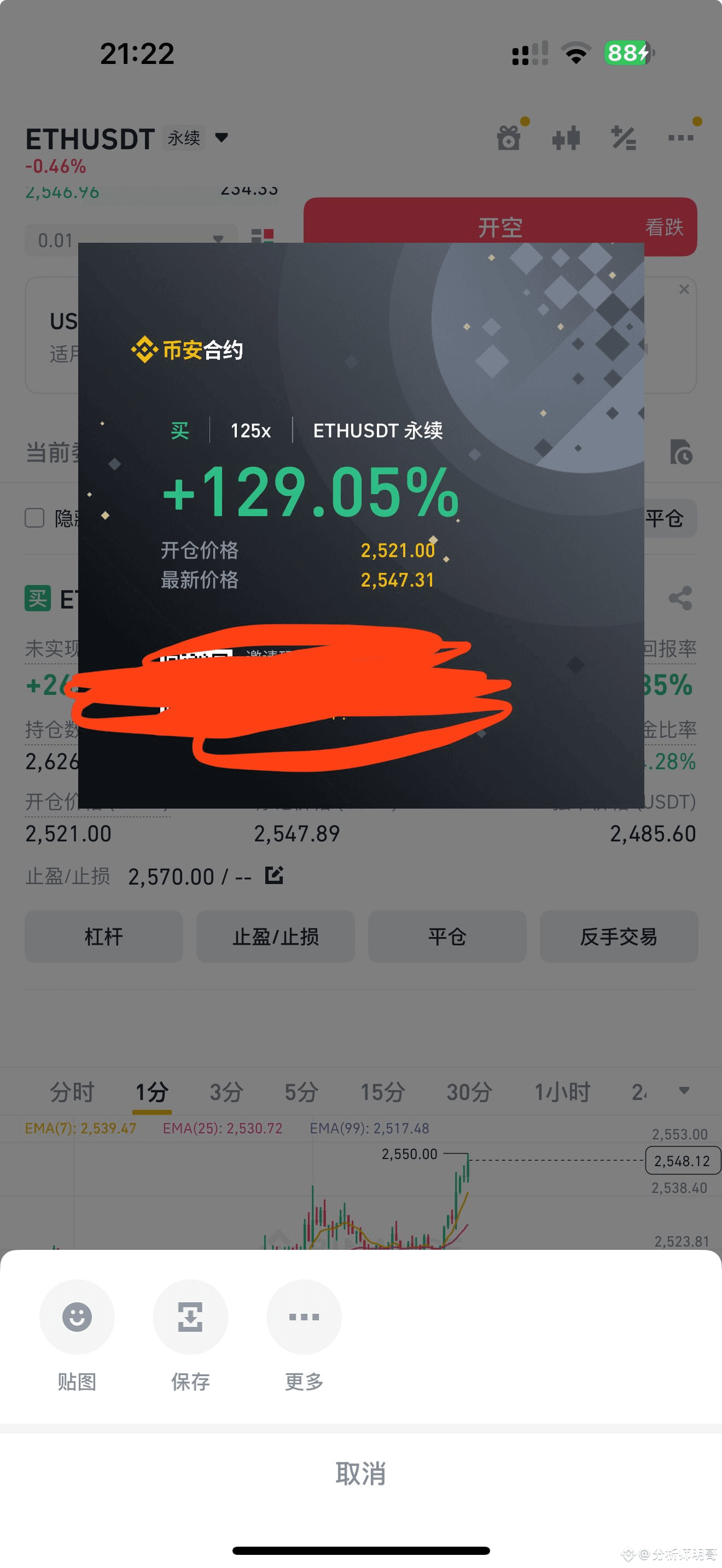This screenshot has height=1568, width=722.
Task: Click the trading data icon in the top bar
Action: point(565,138)
